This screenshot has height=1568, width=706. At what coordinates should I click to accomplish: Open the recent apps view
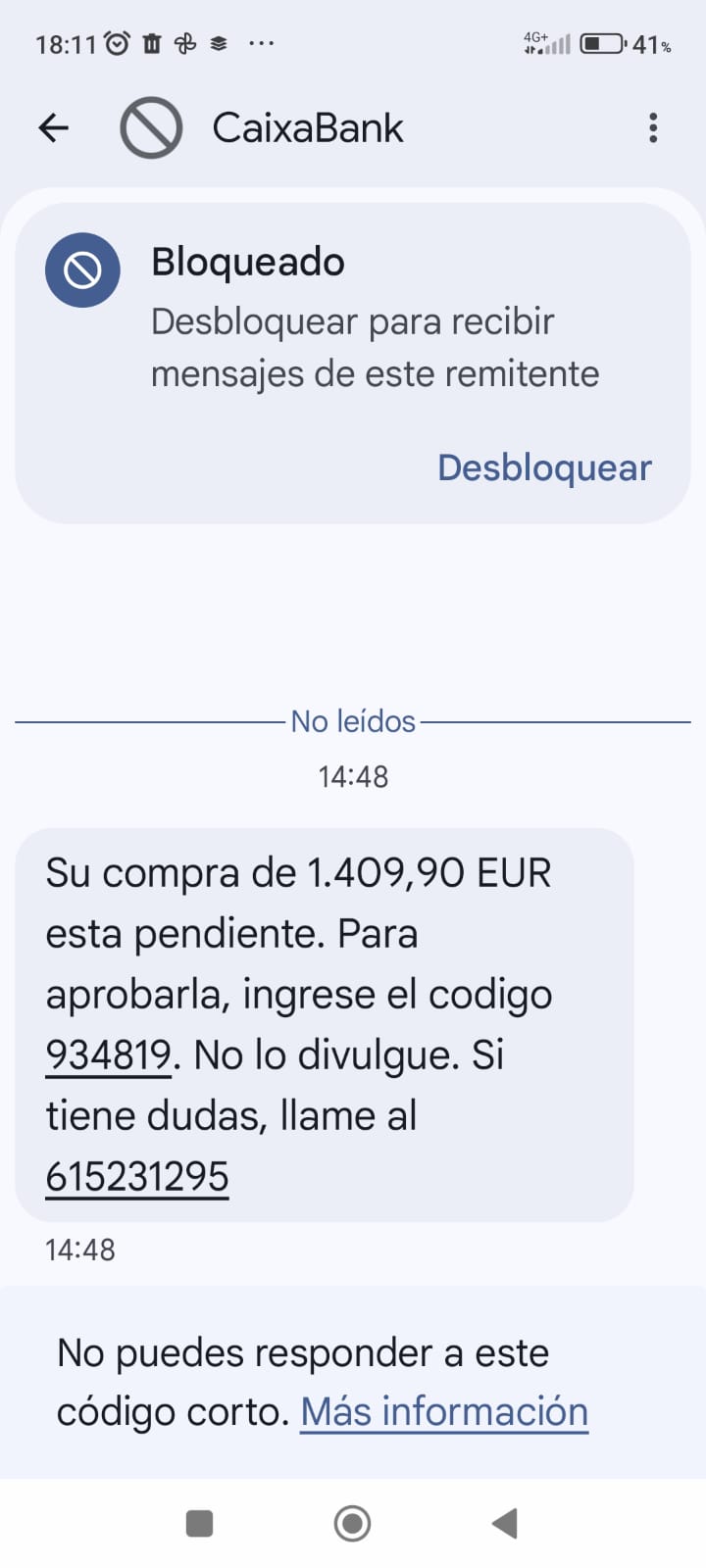point(200,1523)
